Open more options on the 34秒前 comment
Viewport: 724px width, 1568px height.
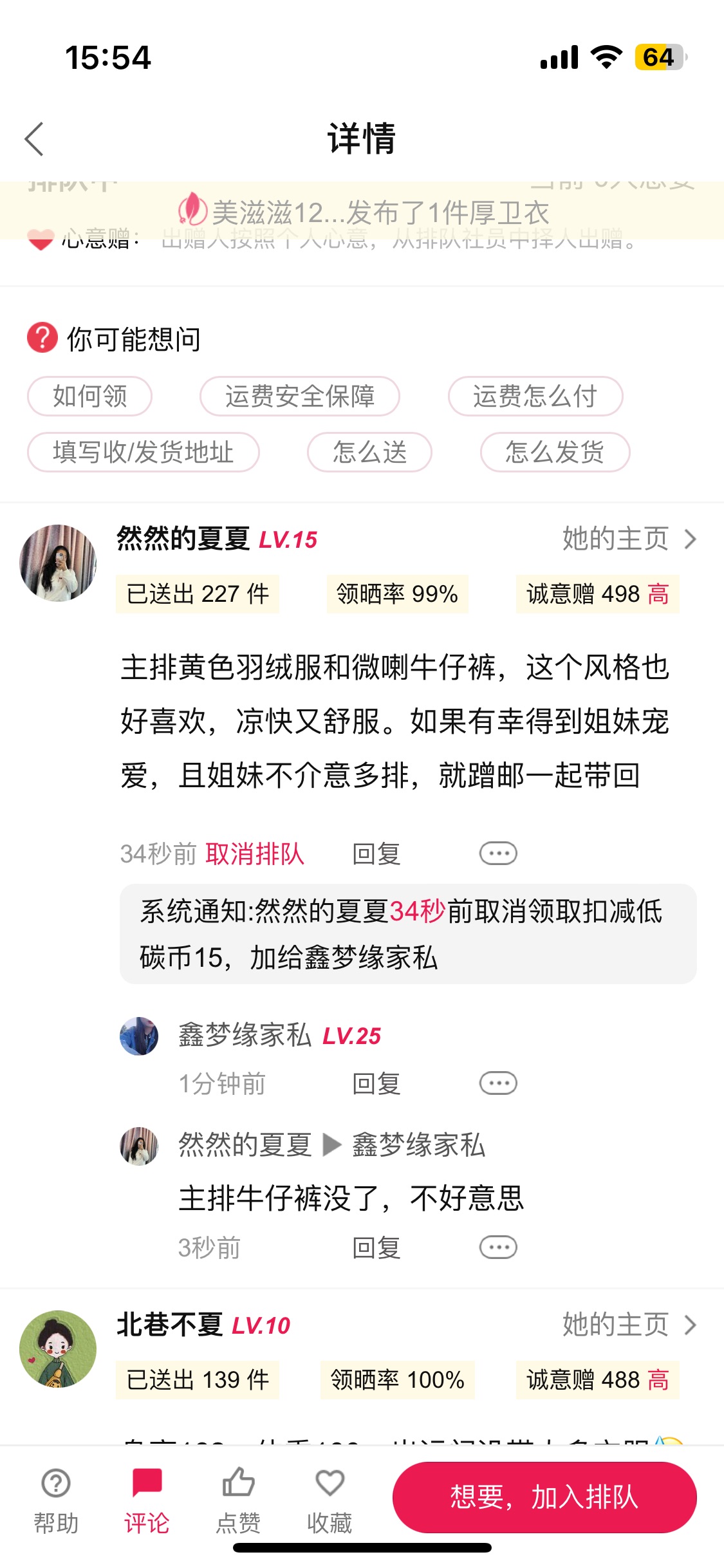pos(498,854)
